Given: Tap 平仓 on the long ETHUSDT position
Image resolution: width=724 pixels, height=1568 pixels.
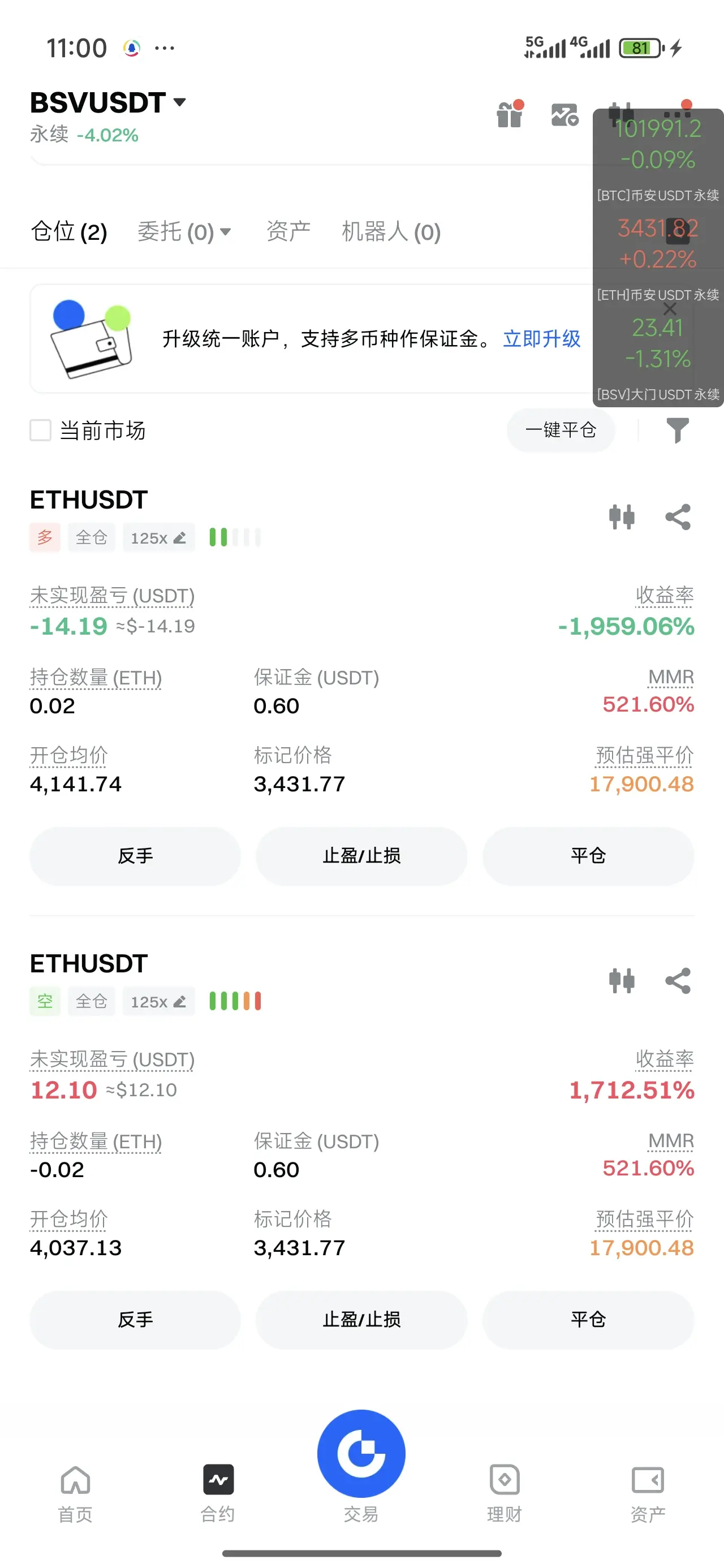Looking at the screenshot, I should (588, 856).
